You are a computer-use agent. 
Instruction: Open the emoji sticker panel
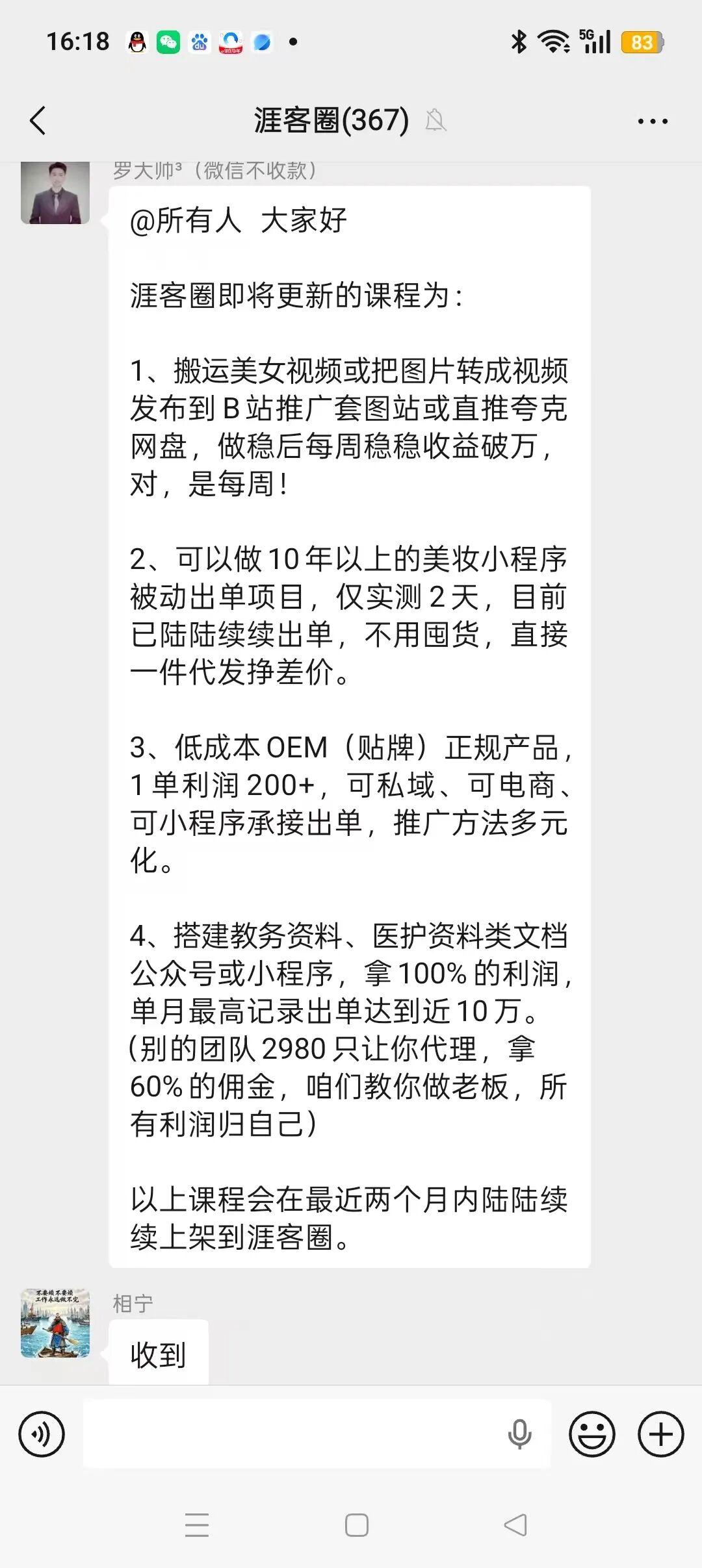coord(591,1434)
